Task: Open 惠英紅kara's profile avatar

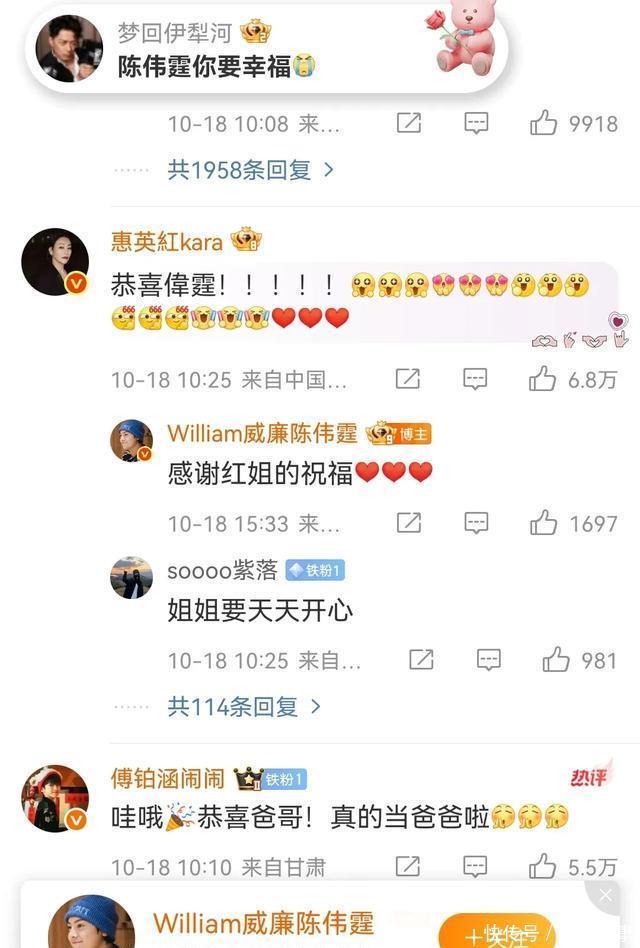Action: (x=55, y=262)
